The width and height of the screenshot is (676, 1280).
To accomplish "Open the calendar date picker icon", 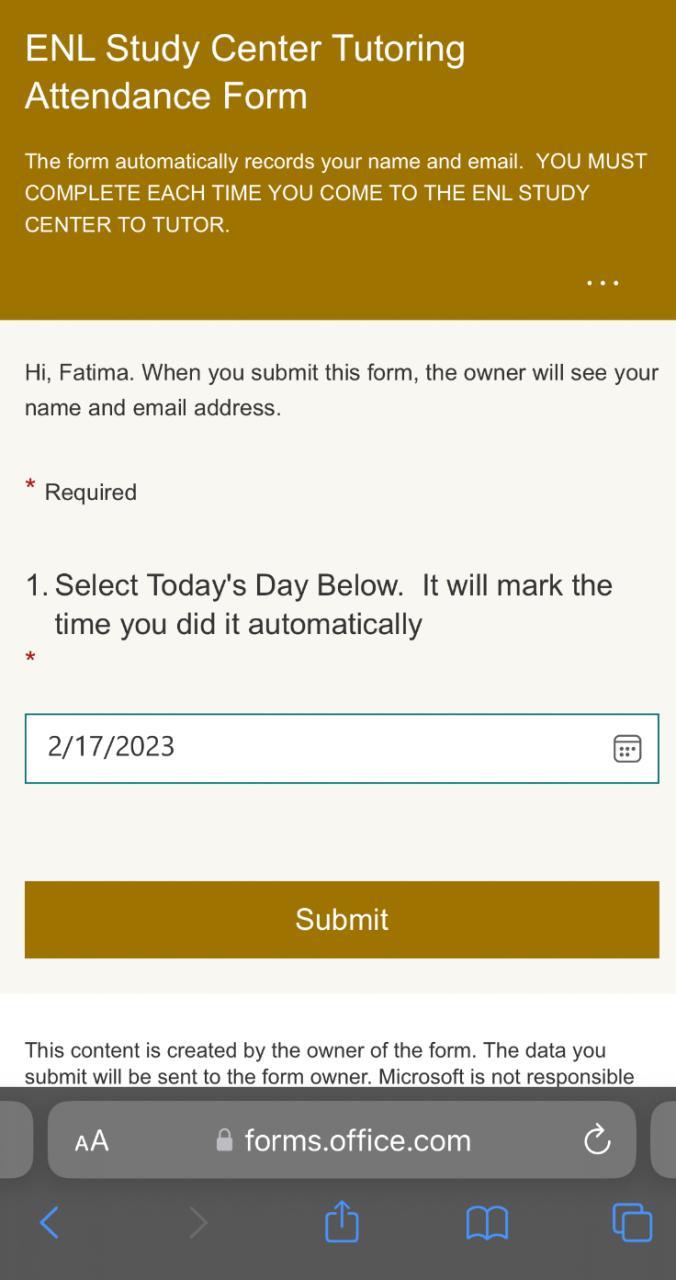I will click(627, 748).
